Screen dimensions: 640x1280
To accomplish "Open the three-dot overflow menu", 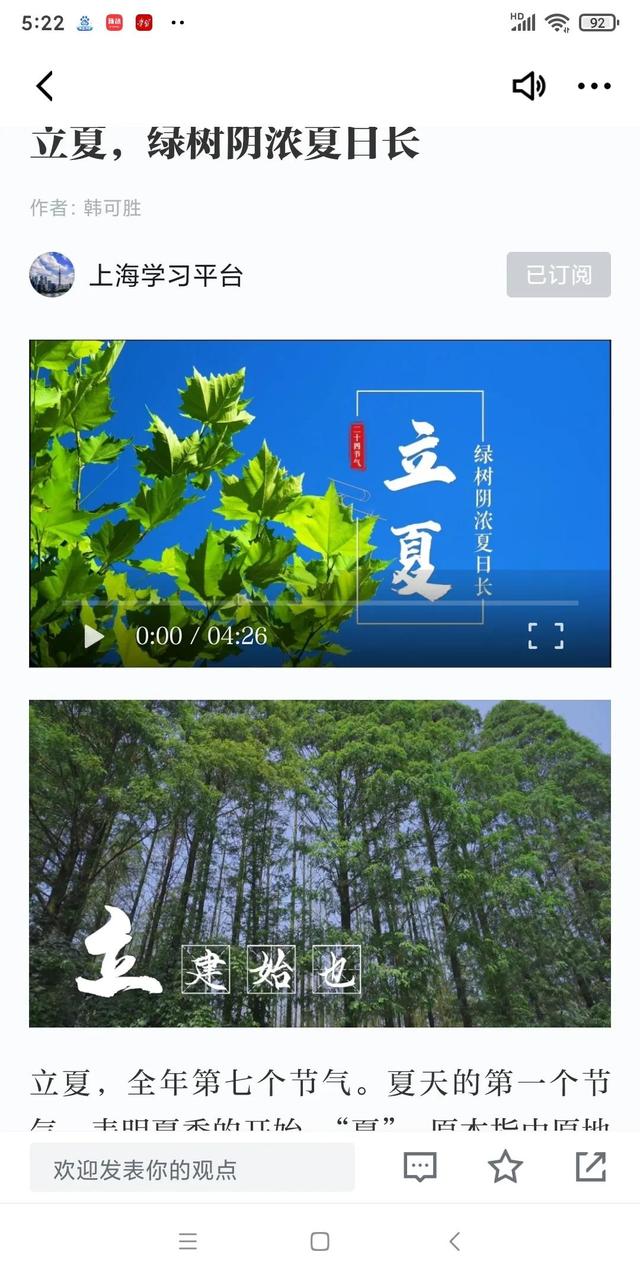I will [x=593, y=87].
